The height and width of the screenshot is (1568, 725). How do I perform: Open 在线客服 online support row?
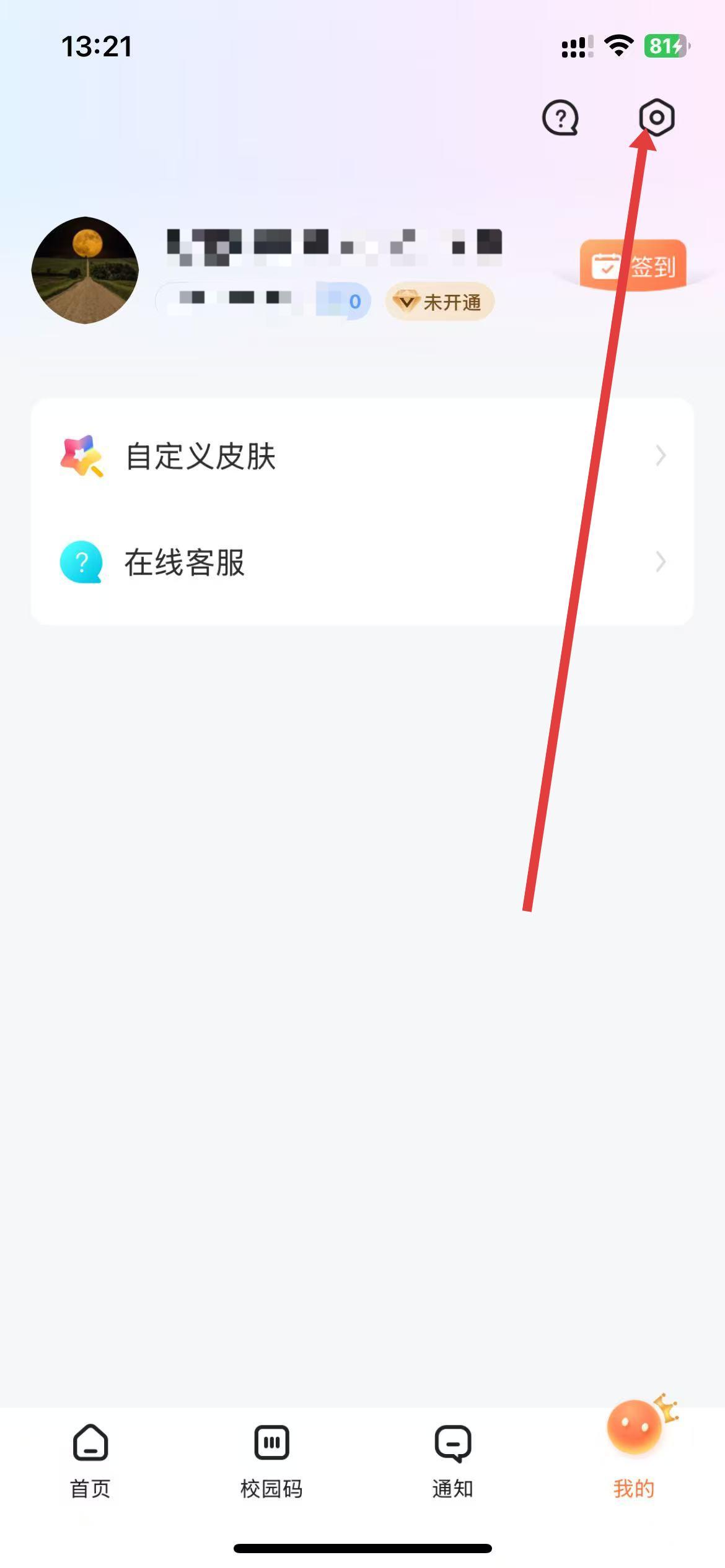coord(362,562)
